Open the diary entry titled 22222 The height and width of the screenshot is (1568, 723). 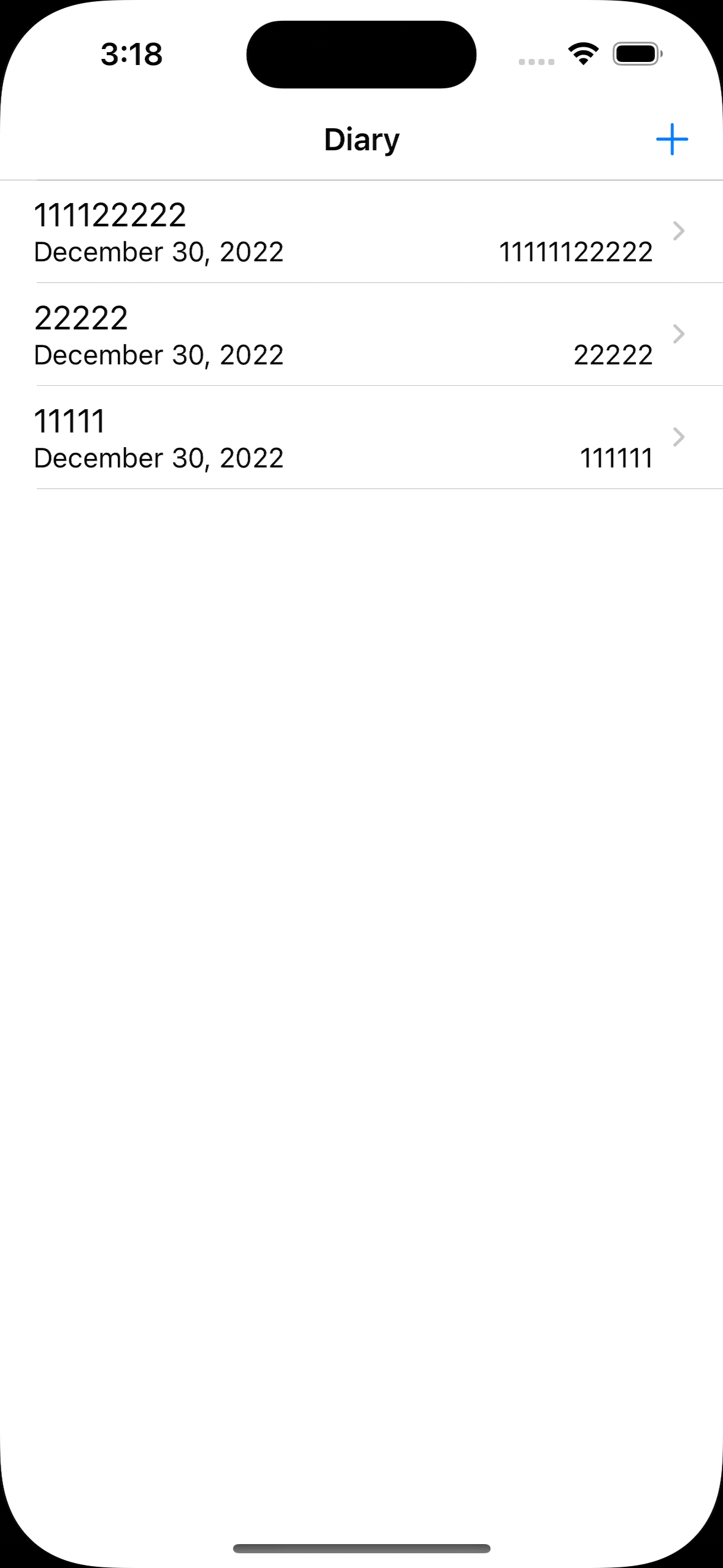361,335
